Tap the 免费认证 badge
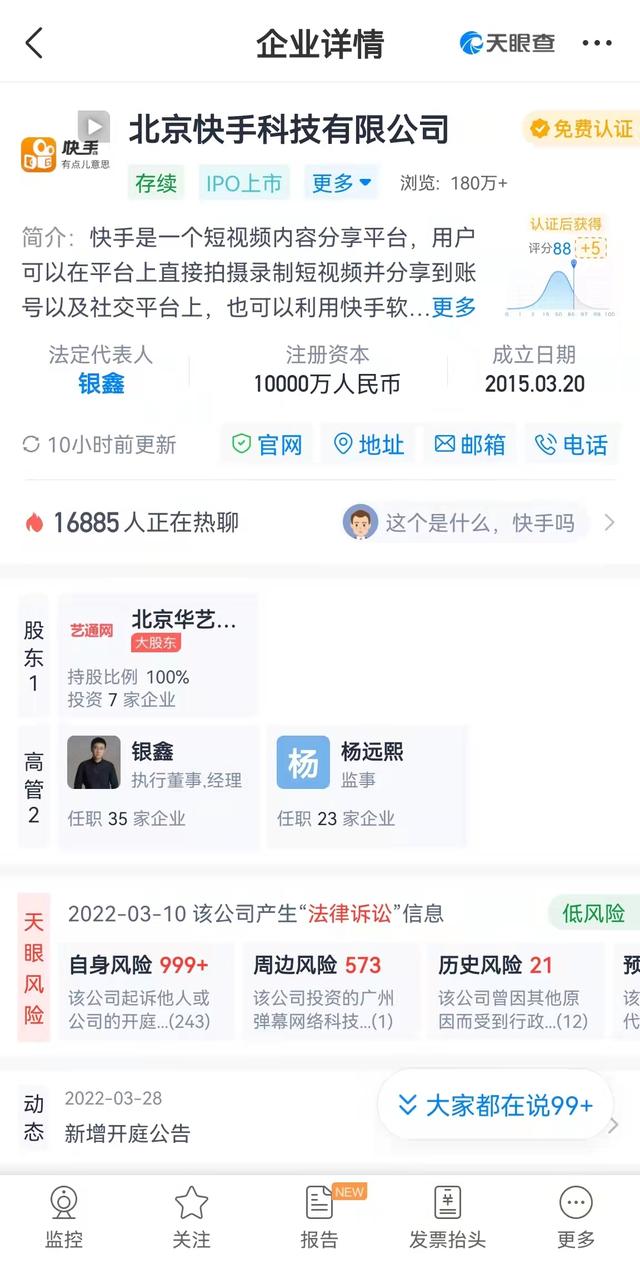Image resolution: width=640 pixels, height=1264 pixels. tap(581, 129)
